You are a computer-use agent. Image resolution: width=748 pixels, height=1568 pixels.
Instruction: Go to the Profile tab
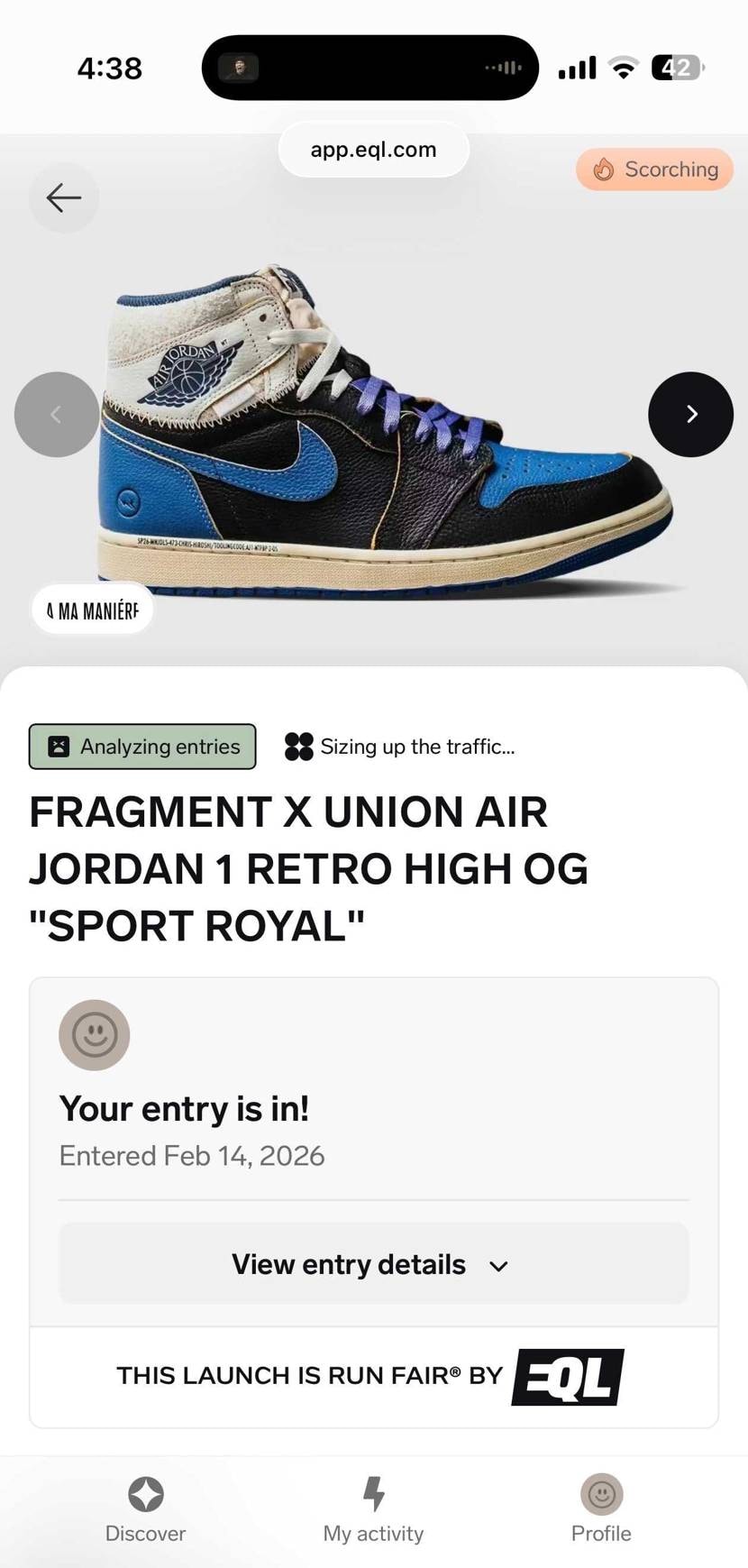tap(601, 1509)
